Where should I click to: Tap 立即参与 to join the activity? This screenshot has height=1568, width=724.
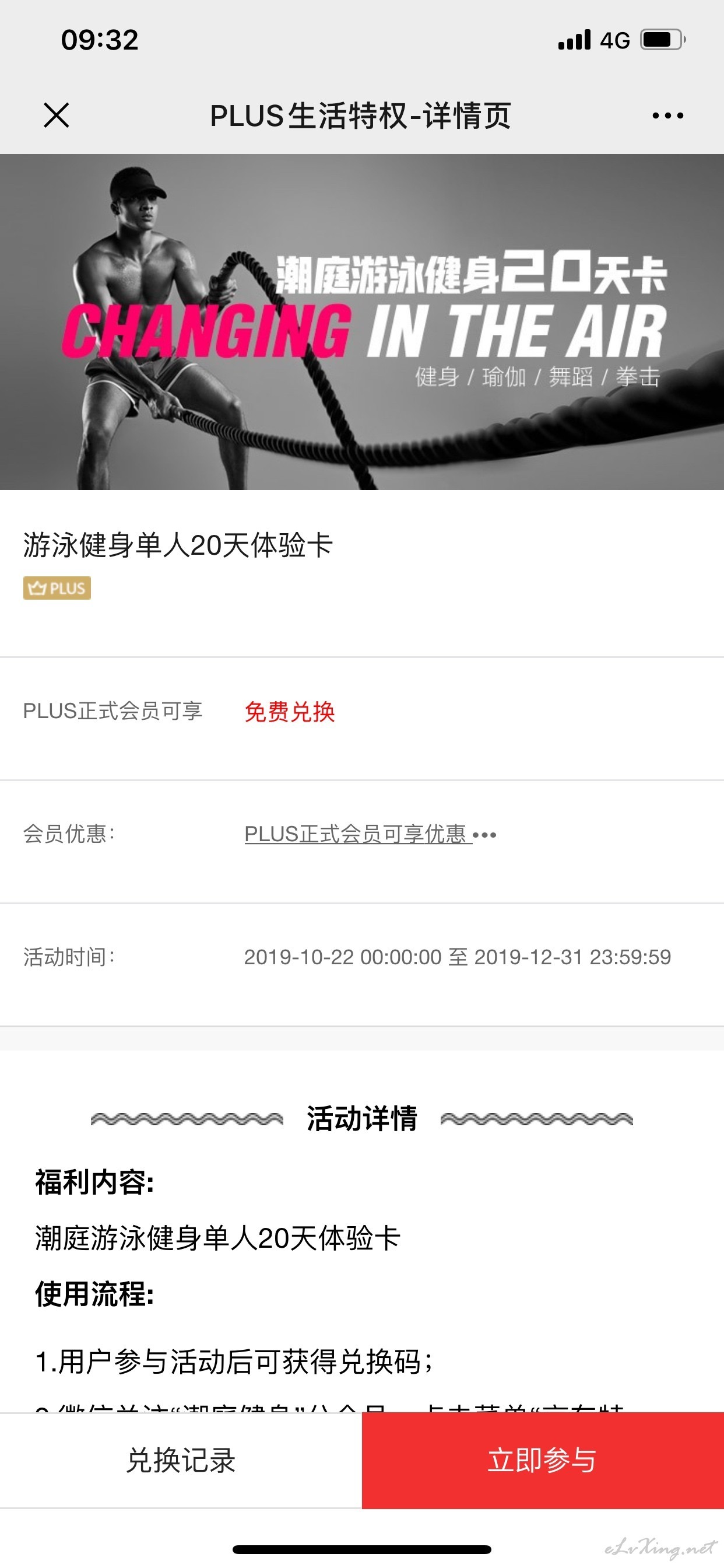pos(543,1460)
